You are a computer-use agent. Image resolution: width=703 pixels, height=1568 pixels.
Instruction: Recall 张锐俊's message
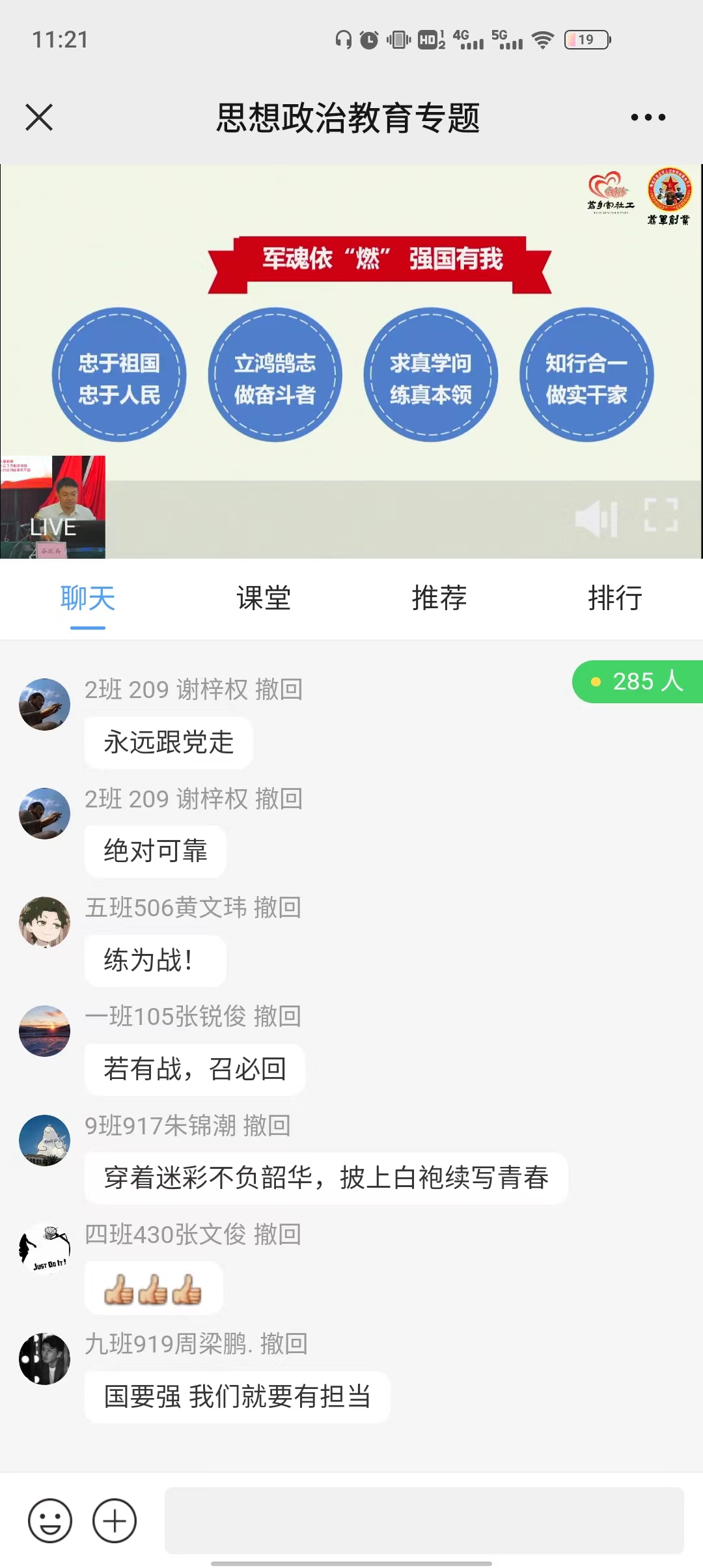tap(278, 1016)
